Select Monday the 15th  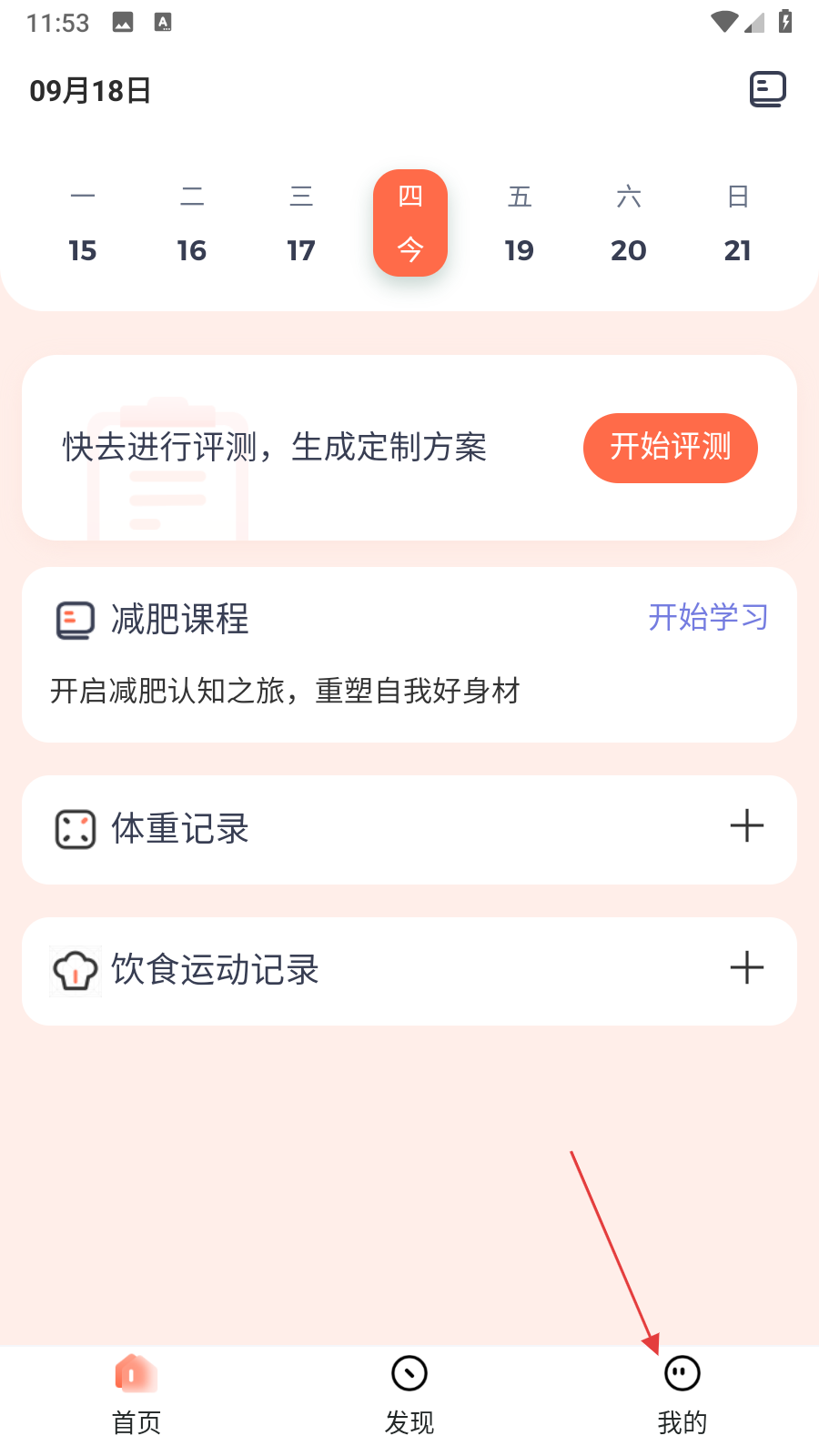pos(83,225)
